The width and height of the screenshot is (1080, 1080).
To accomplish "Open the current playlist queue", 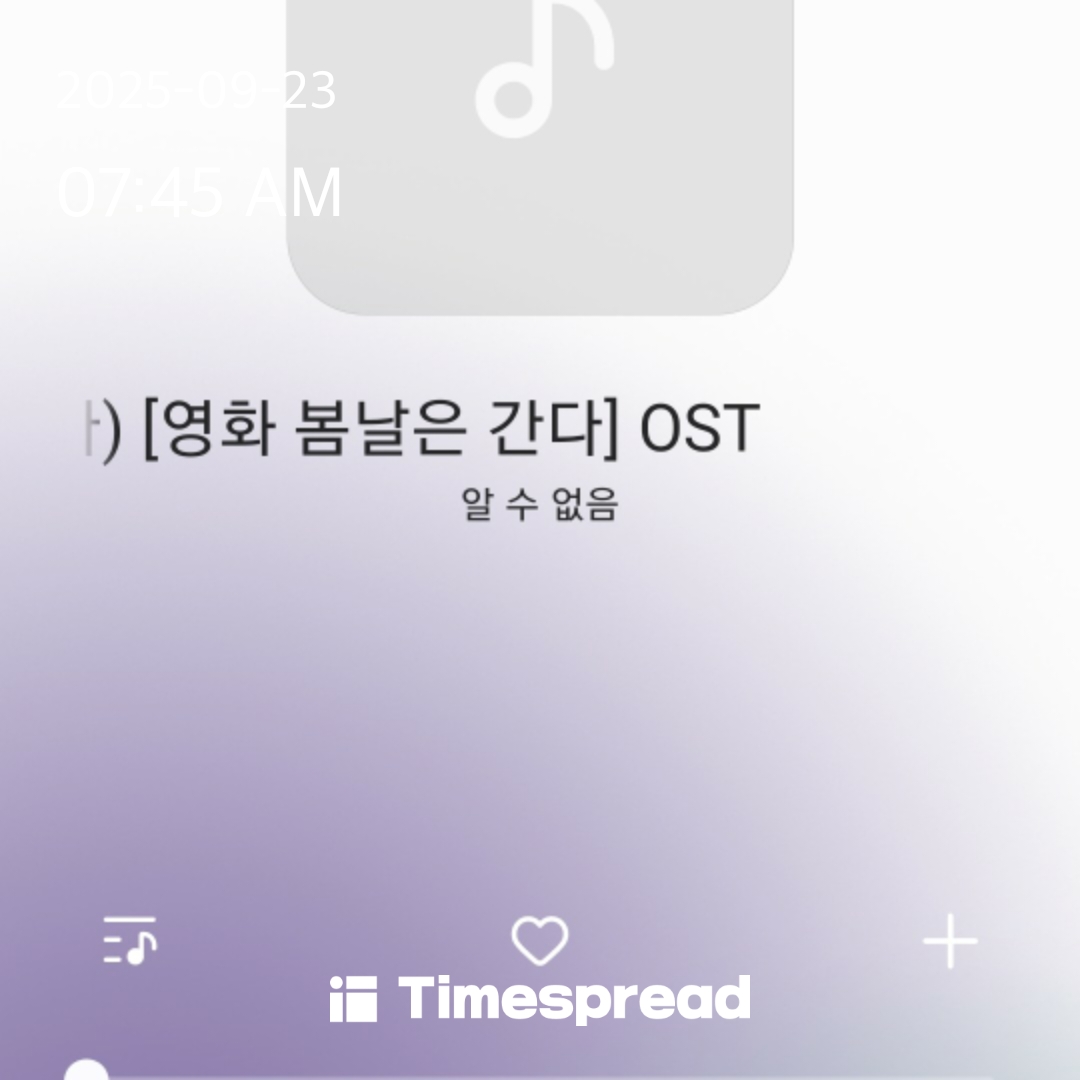I will point(130,940).
